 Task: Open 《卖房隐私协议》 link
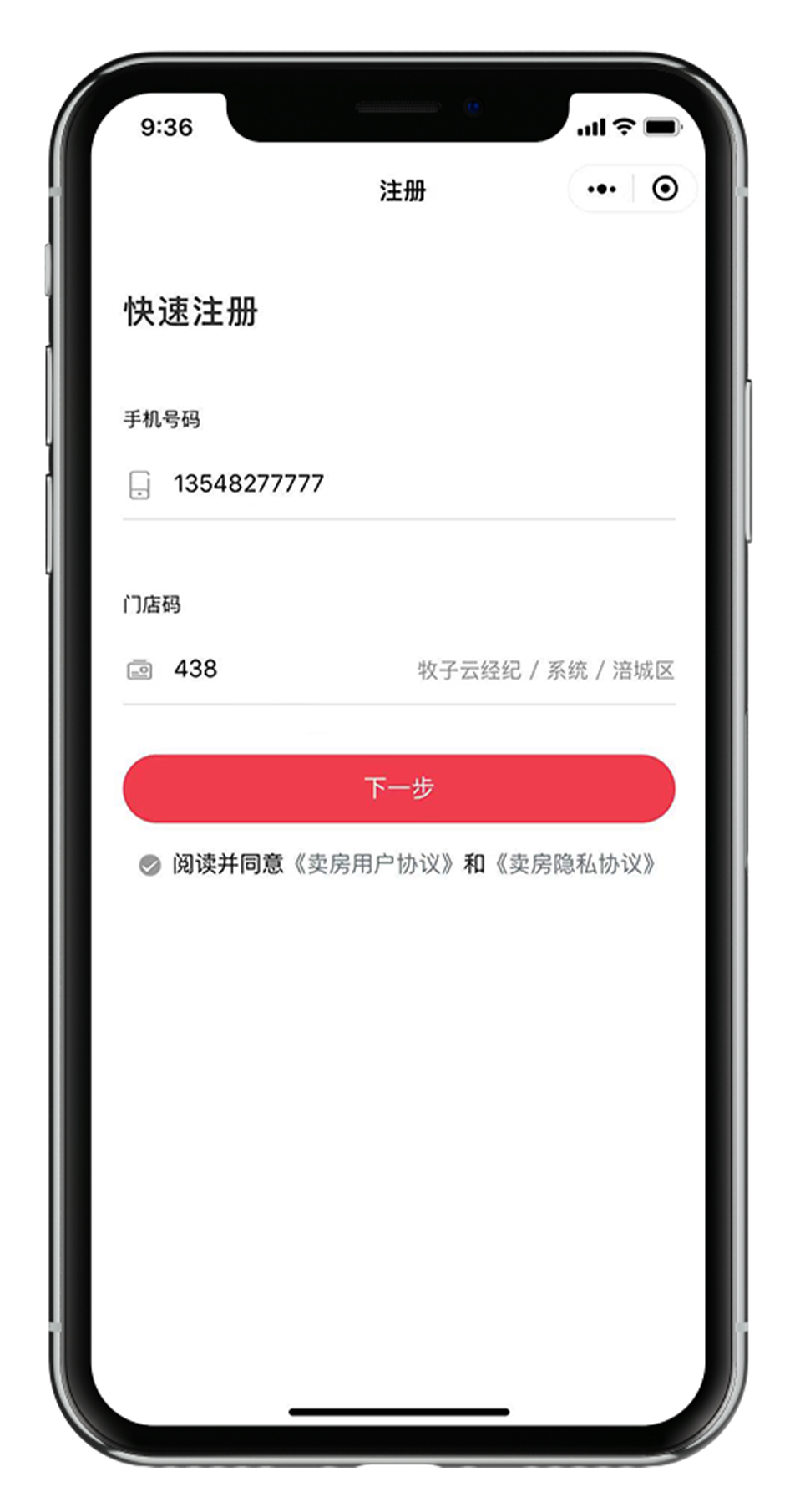[x=575, y=864]
